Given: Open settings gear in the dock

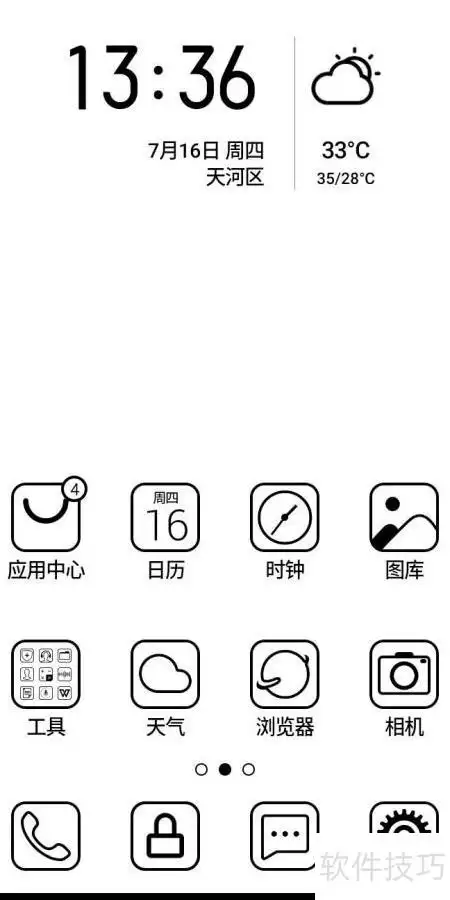Looking at the screenshot, I should tap(404, 818).
